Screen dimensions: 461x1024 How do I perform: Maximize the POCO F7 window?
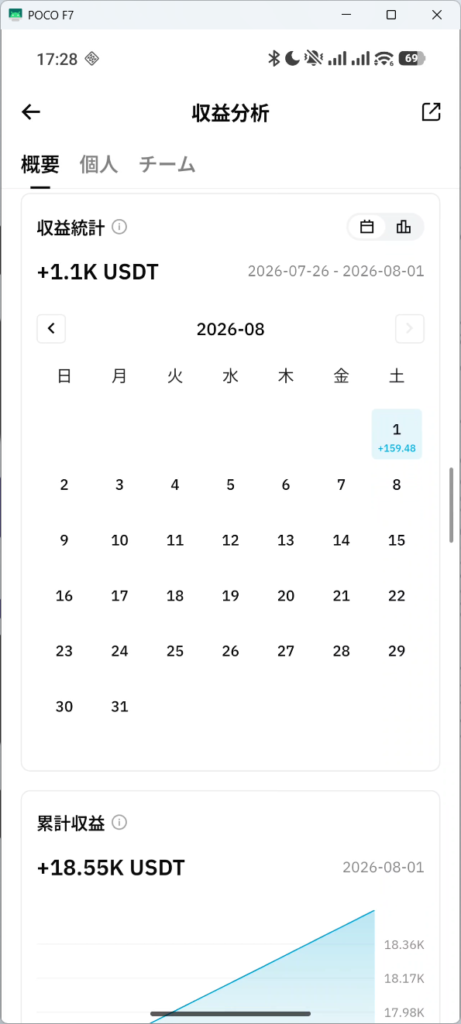(x=391, y=14)
